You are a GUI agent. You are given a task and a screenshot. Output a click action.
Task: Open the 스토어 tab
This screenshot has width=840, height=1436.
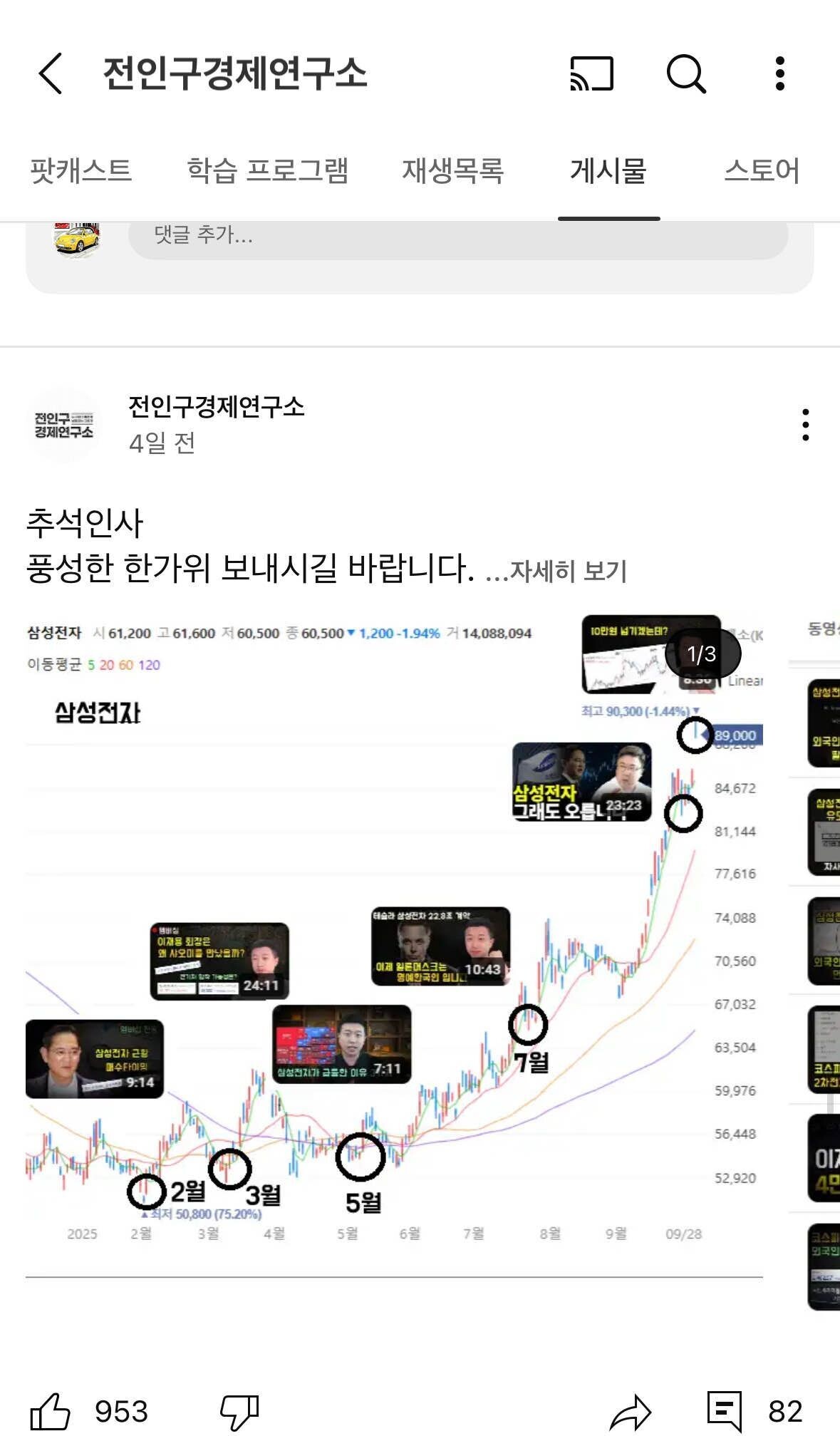click(762, 171)
